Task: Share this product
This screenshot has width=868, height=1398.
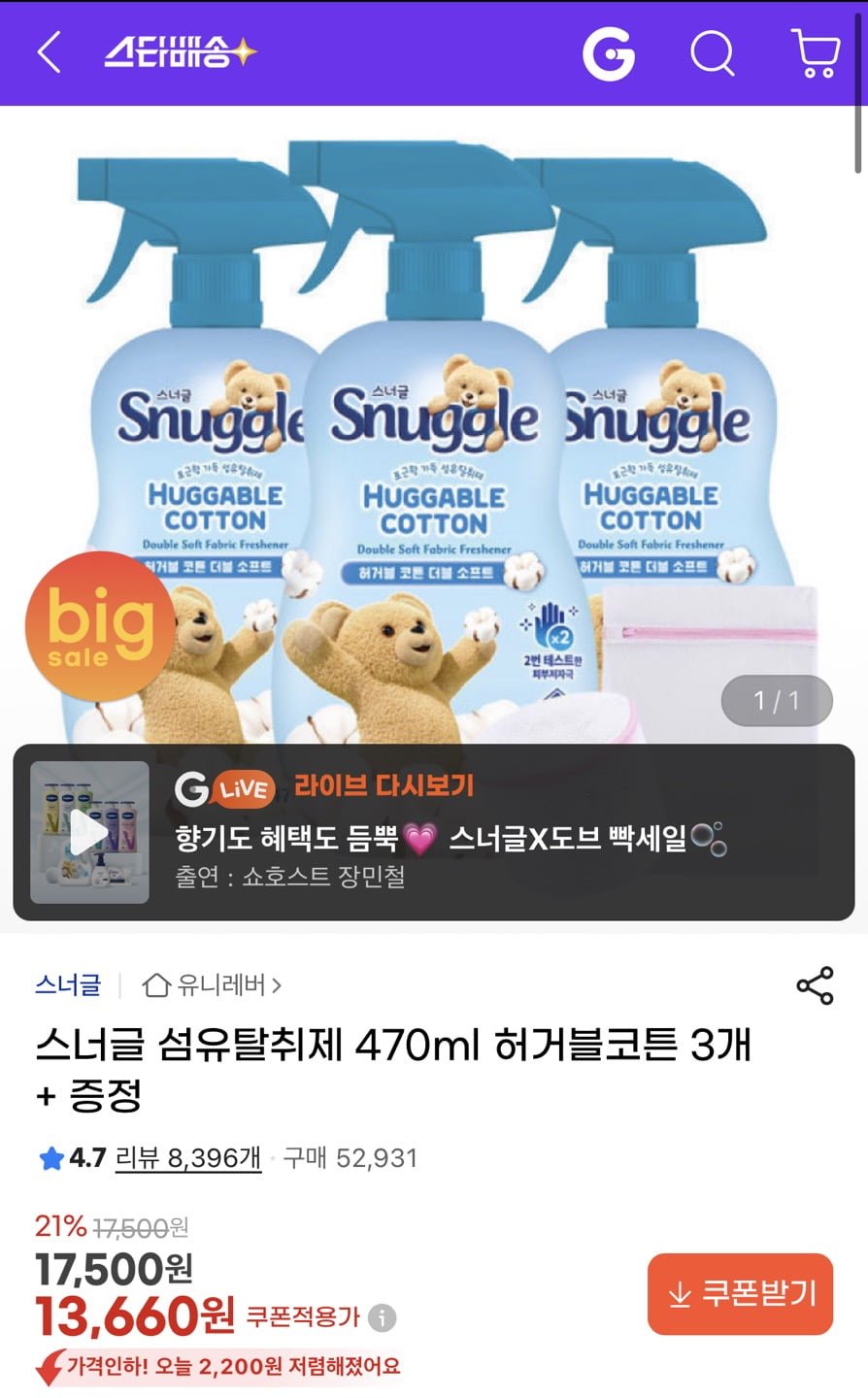Action: pos(815,985)
